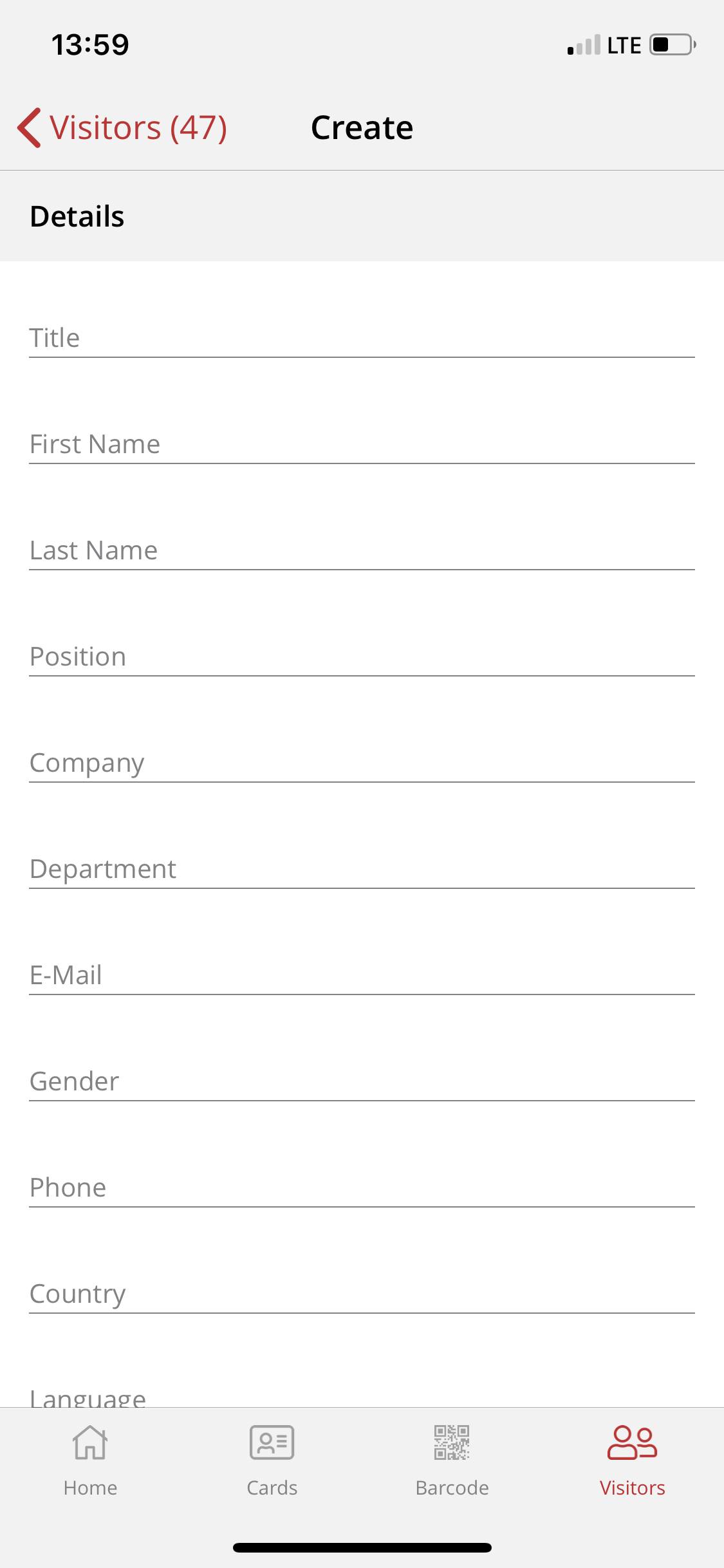Select the Visitors tab
This screenshot has height=1568, width=724.
click(x=633, y=1461)
